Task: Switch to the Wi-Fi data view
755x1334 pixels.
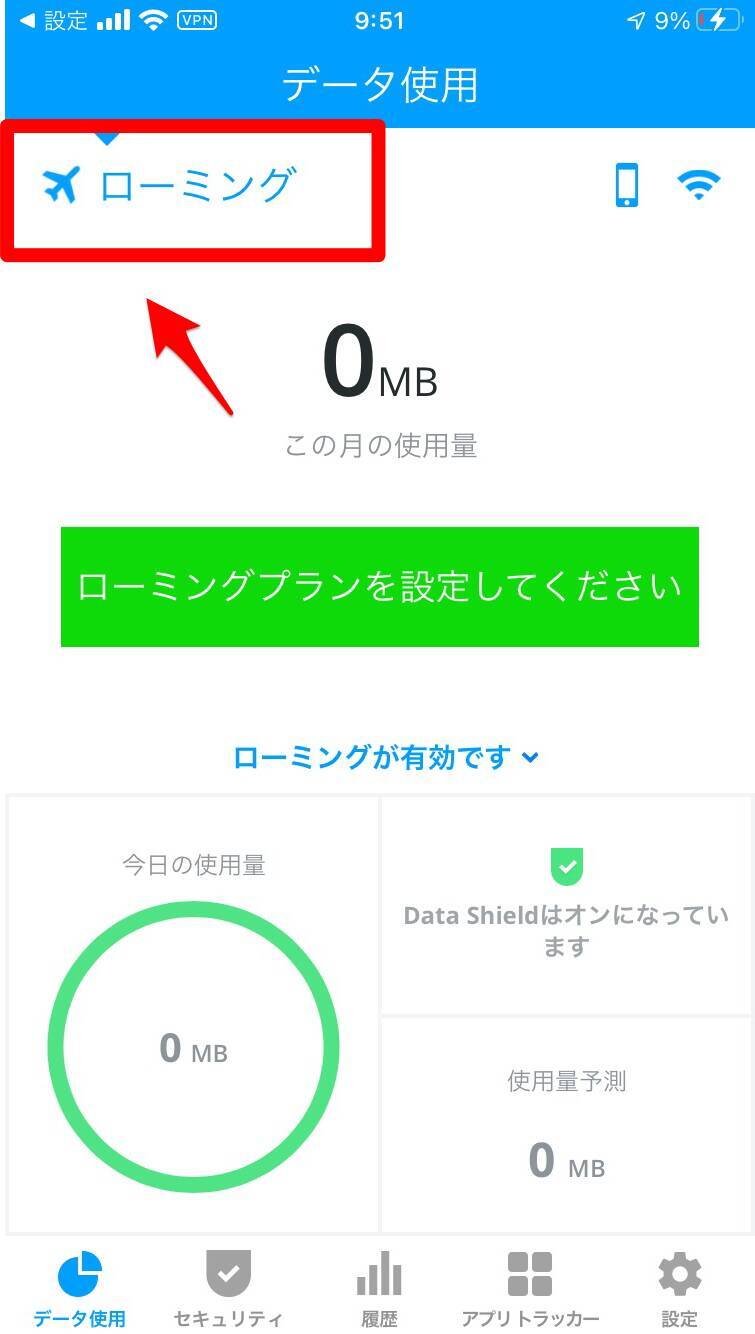Action: pos(698,184)
